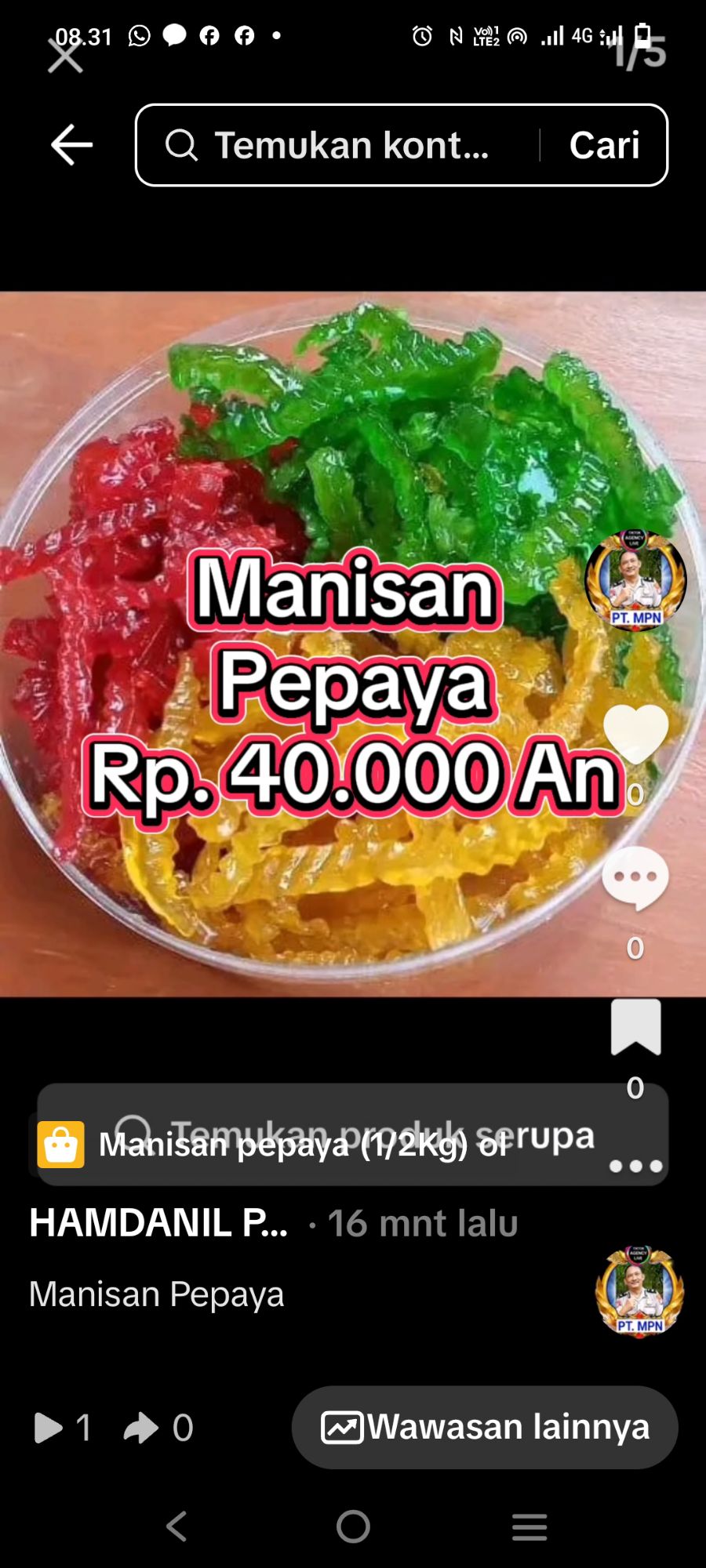
Task: Open the comments bubble
Action: pos(635,878)
